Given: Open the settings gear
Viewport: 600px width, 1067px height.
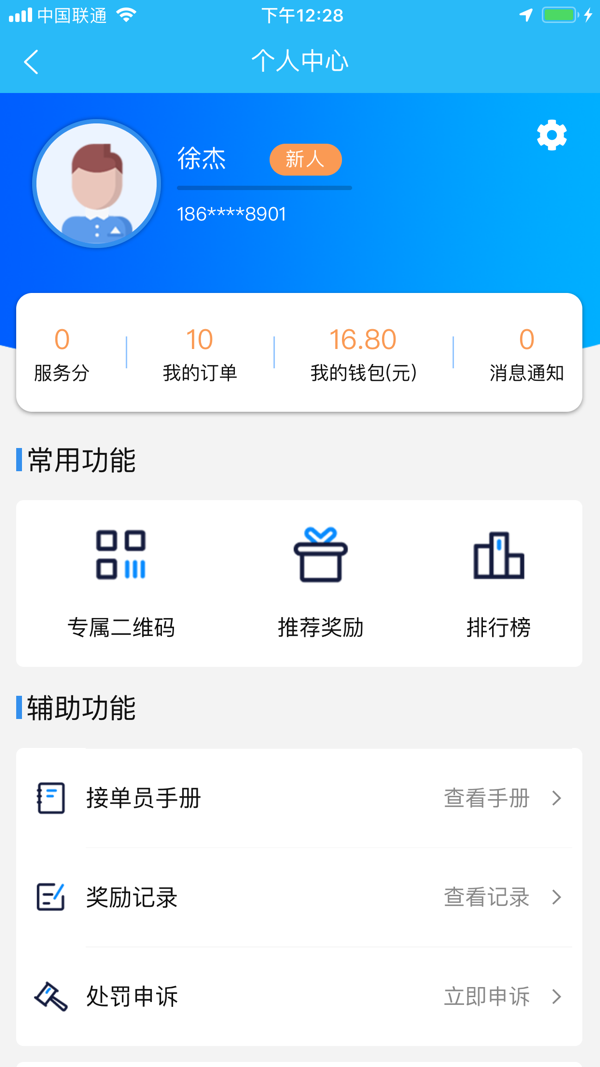Looking at the screenshot, I should (x=551, y=135).
